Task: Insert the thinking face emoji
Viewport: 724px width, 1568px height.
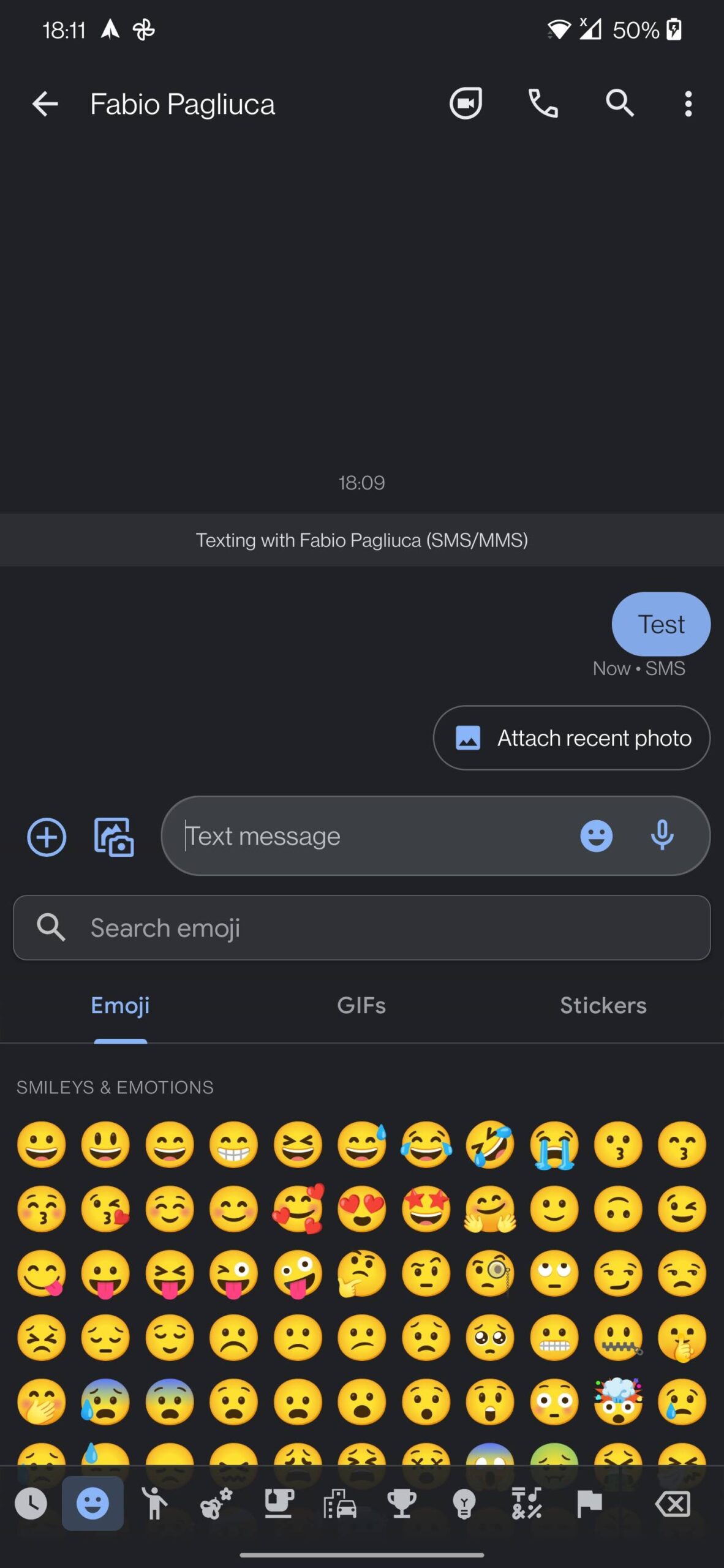Action: point(361,1273)
